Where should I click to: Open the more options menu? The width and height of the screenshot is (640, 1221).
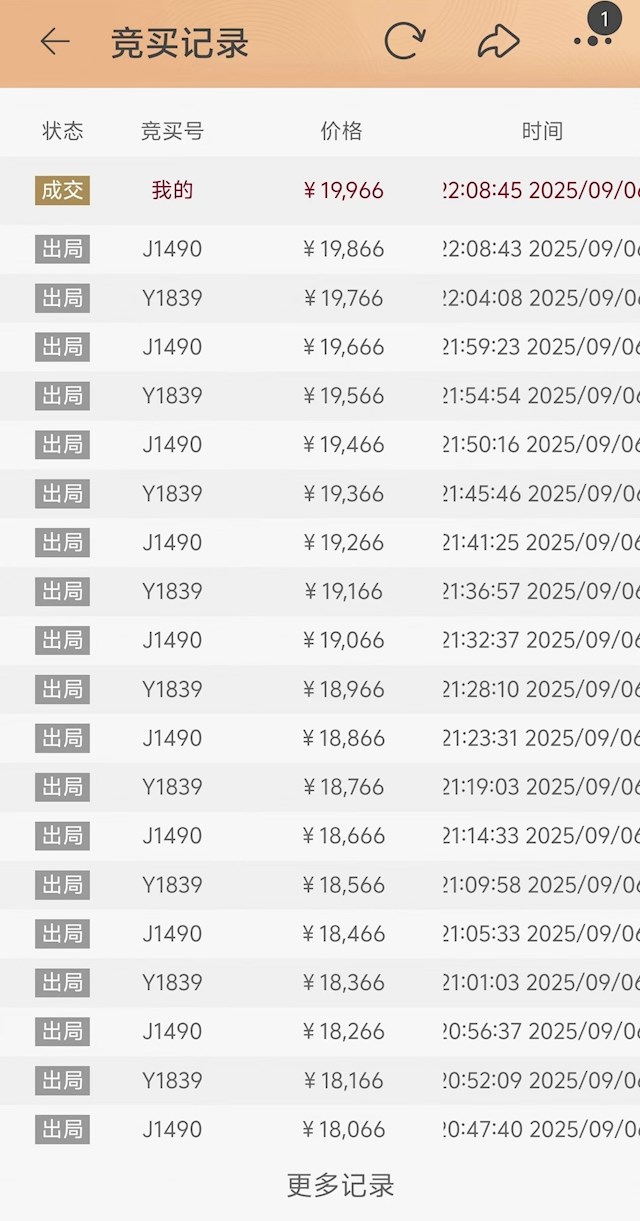coord(592,40)
